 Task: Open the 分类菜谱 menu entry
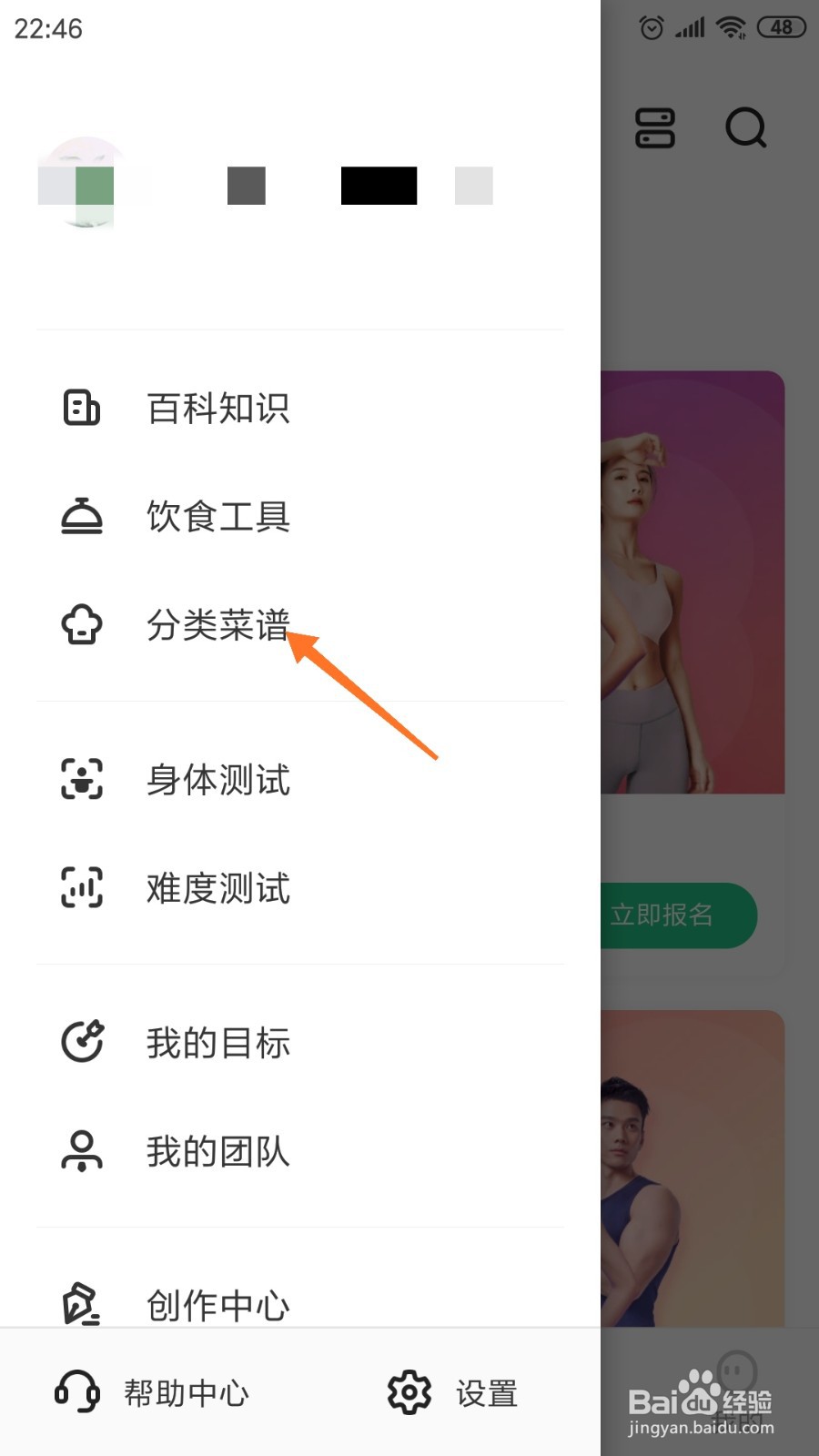pyautogui.click(x=218, y=625)
